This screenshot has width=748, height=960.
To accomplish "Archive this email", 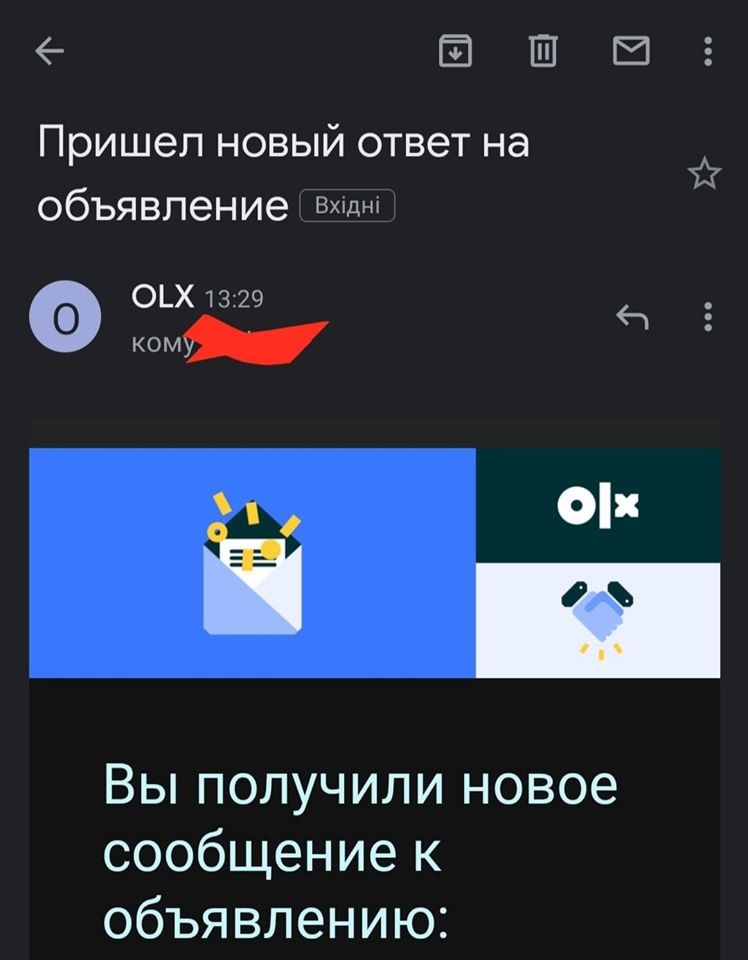I will (456, 50).
